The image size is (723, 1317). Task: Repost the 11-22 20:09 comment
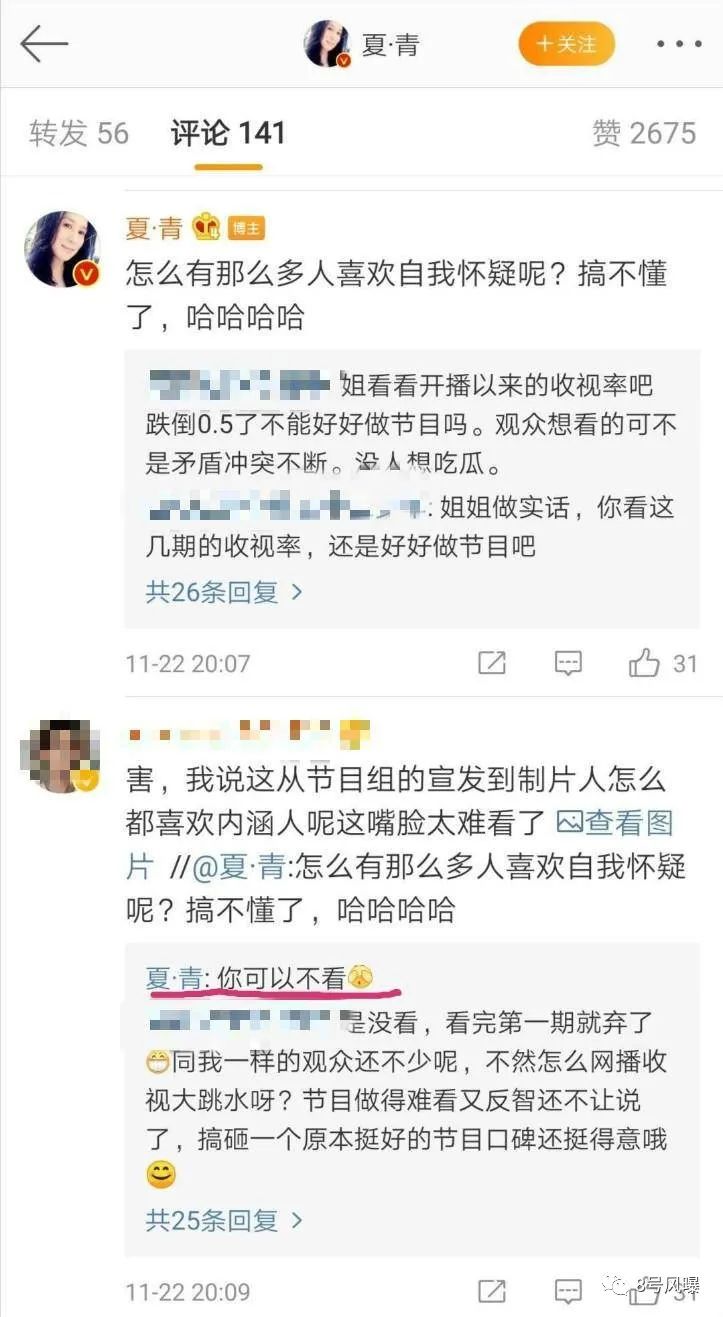492,1291
